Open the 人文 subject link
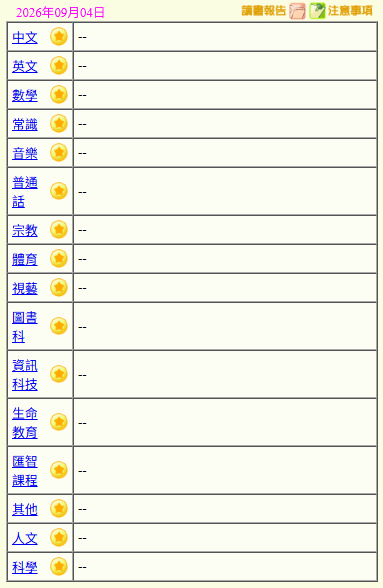 point(25,538)
